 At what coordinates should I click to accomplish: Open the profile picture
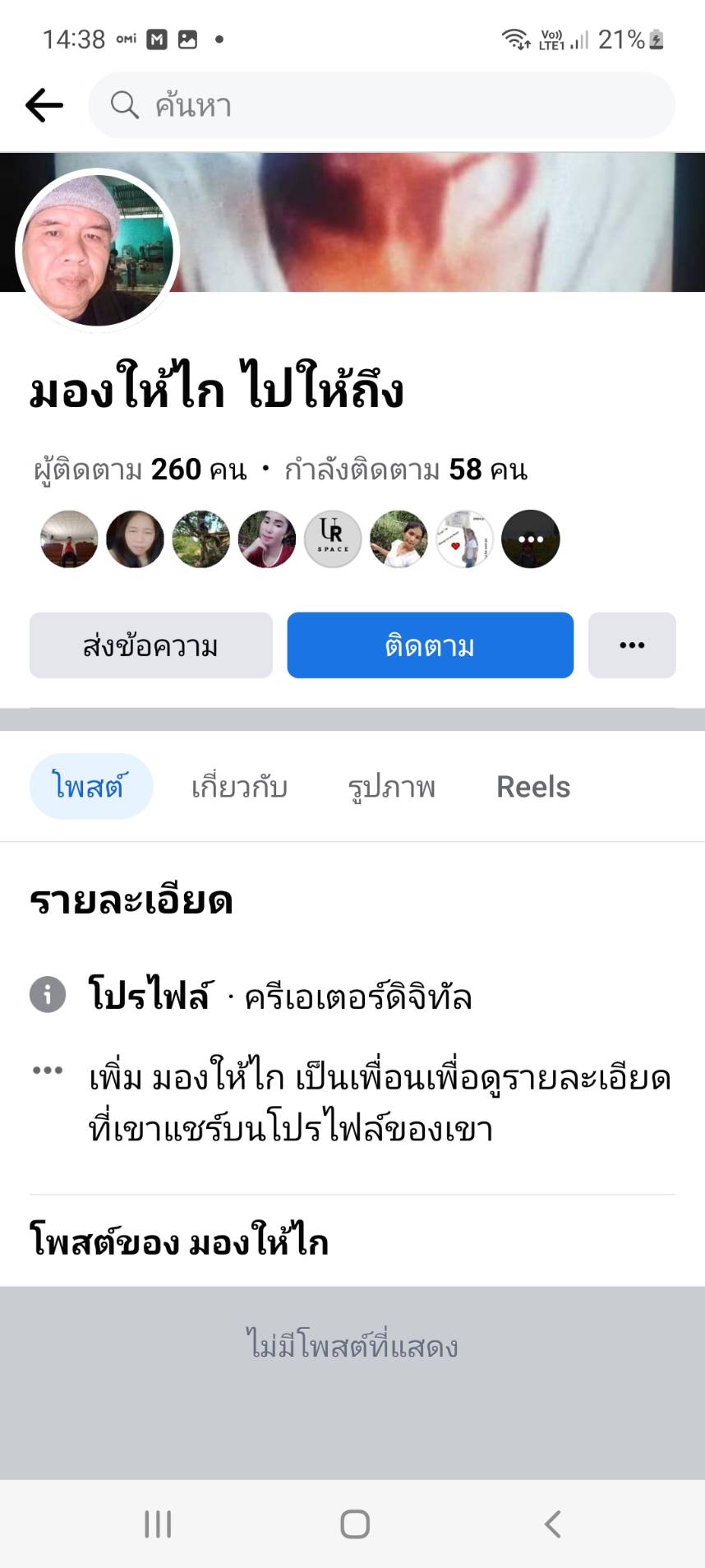[x=97, y=250]
